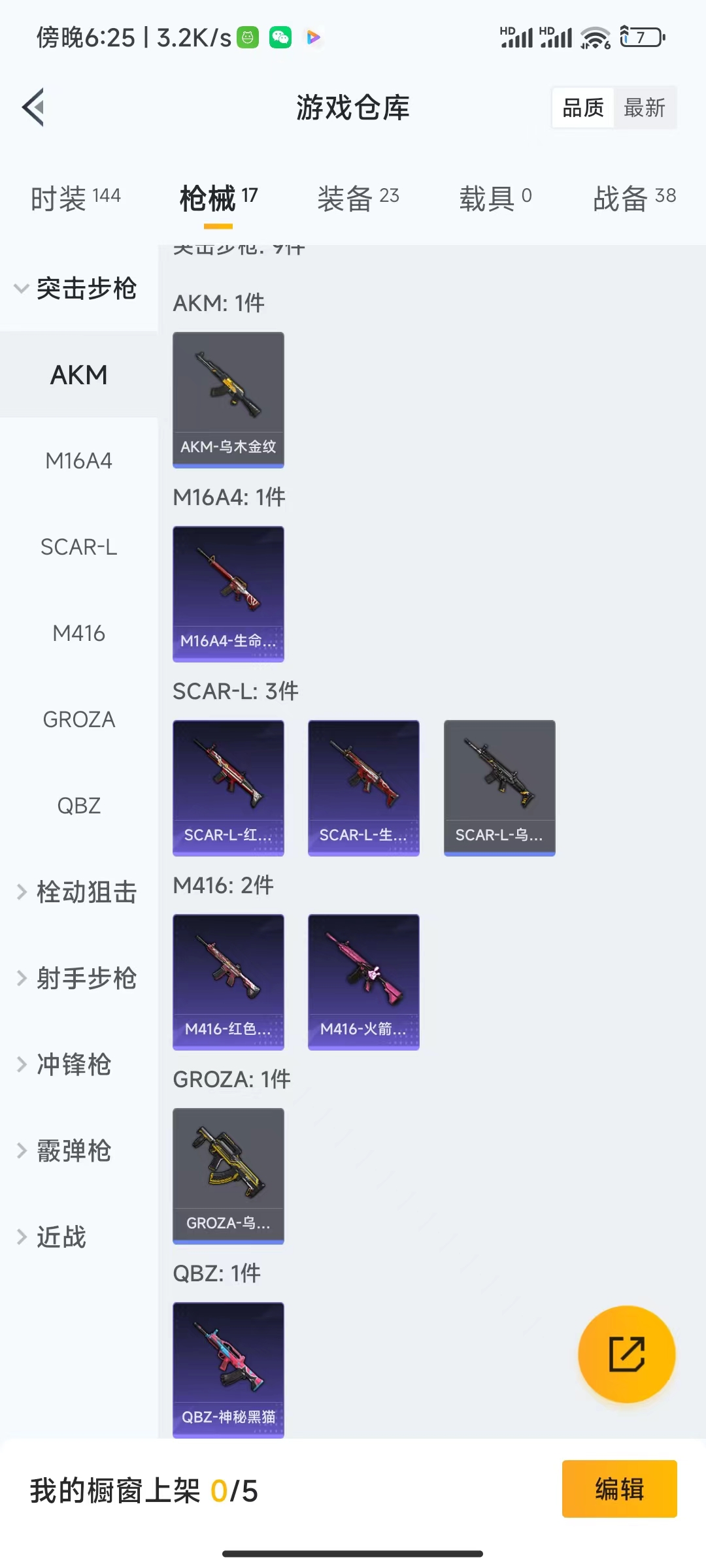Tap 我的橱窗上架 0/5 link
Screen dimensions: 706x1568
(x=143, y=1492)
